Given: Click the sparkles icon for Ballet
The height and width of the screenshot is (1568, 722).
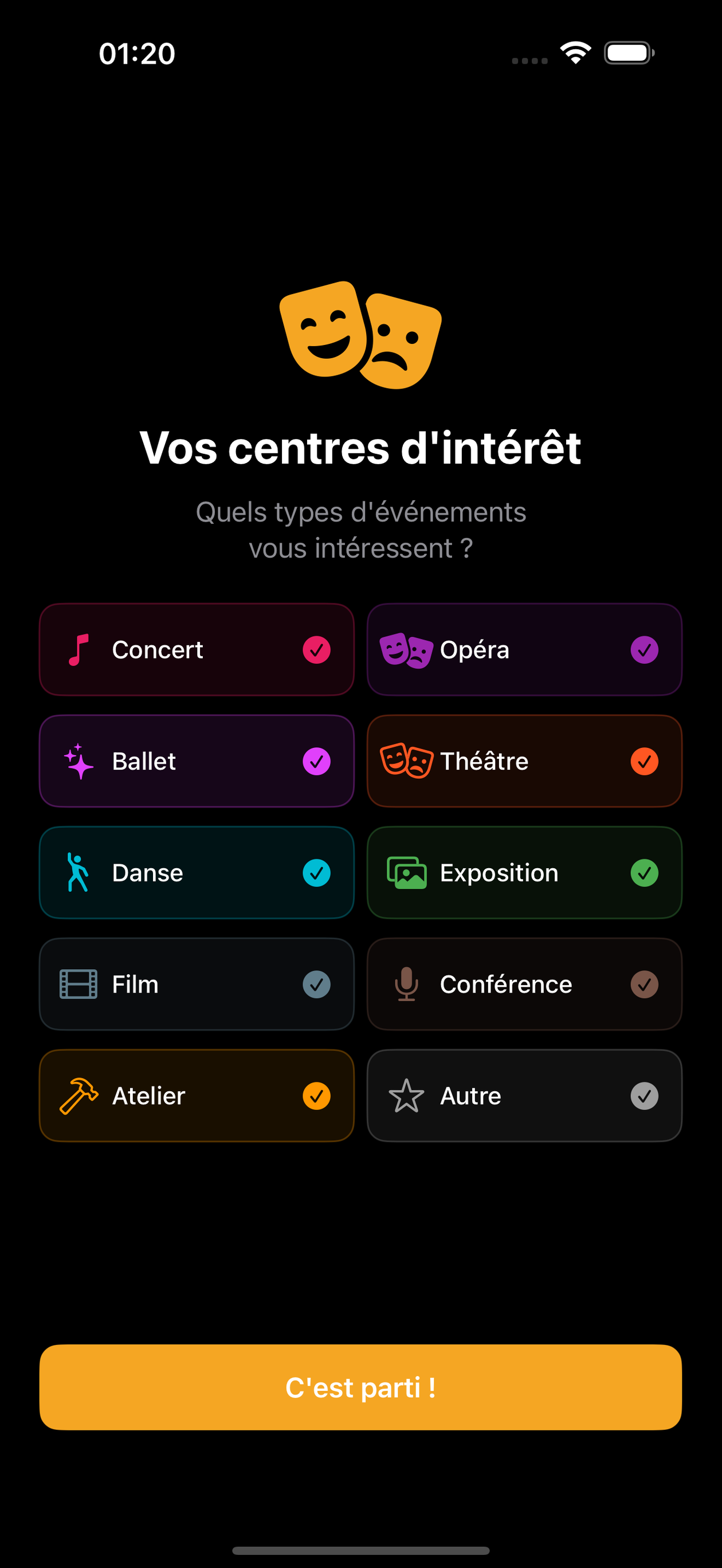Looking at the screenshot, I should 79,761.
